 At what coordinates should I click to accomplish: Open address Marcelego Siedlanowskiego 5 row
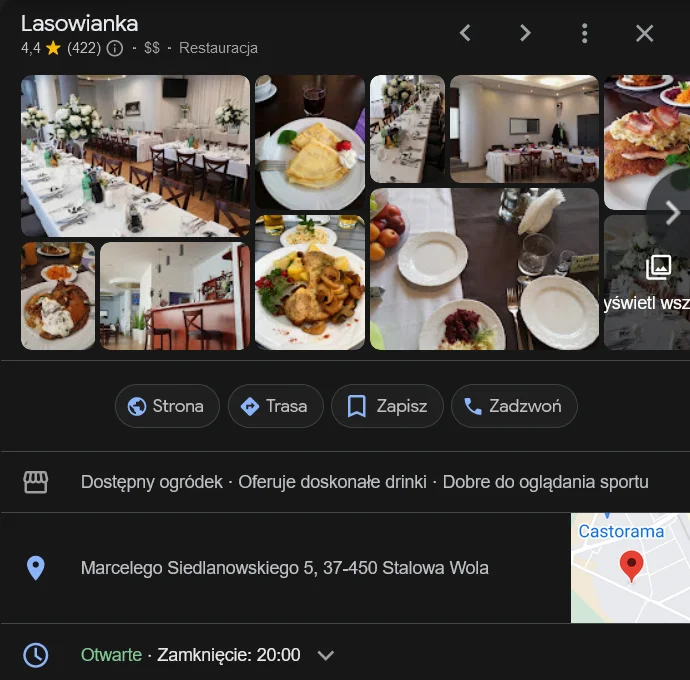coord(285,568)
